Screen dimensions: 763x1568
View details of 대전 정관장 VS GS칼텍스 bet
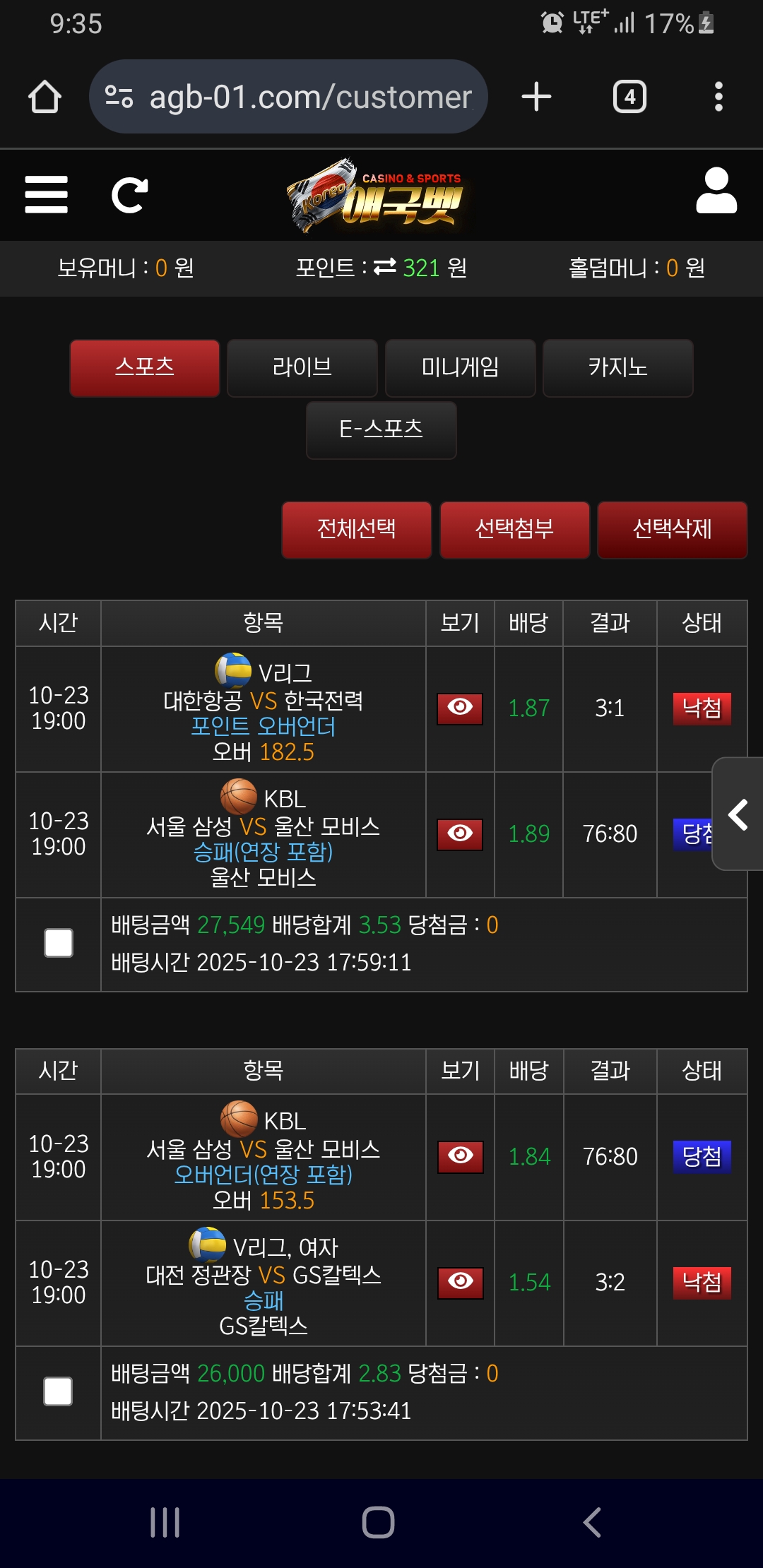[461, 1282]
